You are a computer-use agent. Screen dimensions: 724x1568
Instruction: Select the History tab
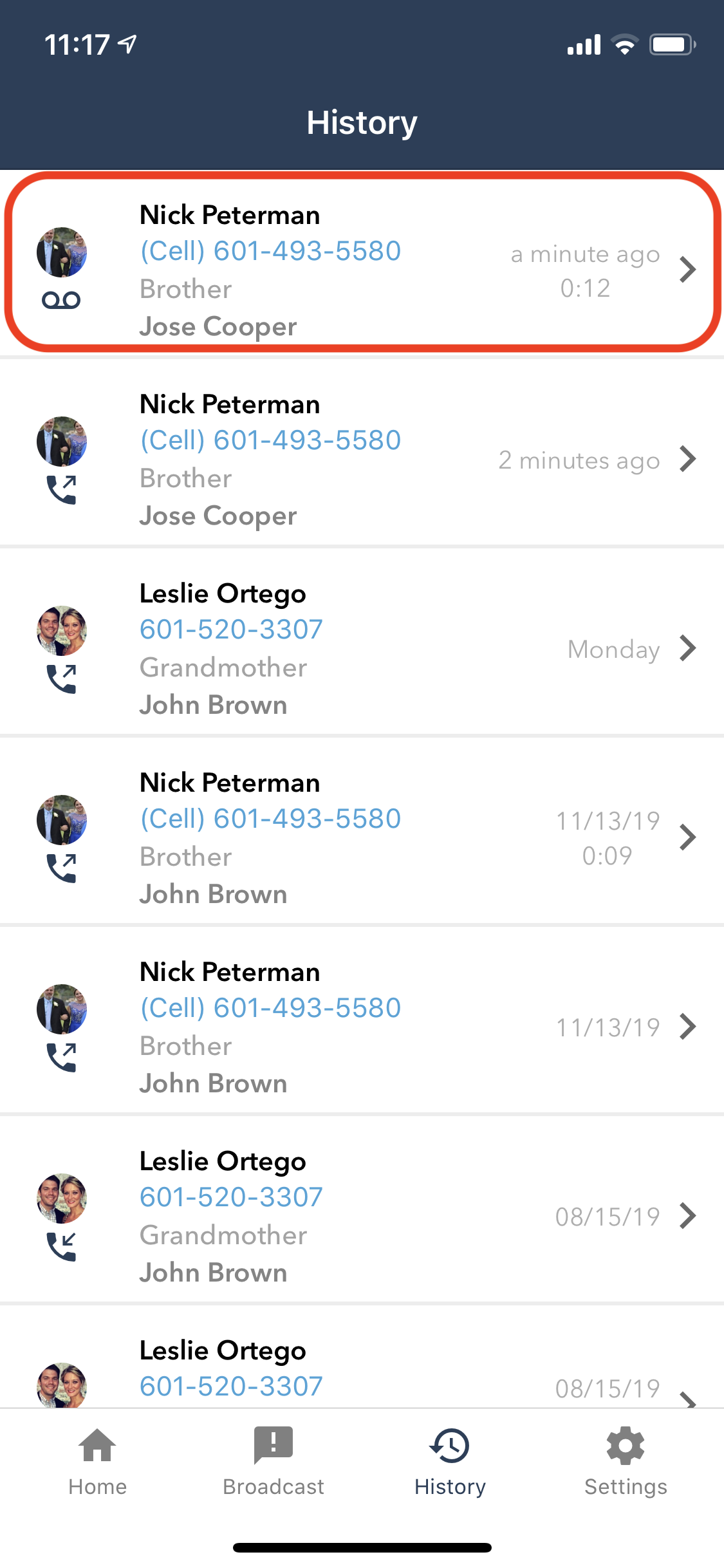pos(450,1461)
